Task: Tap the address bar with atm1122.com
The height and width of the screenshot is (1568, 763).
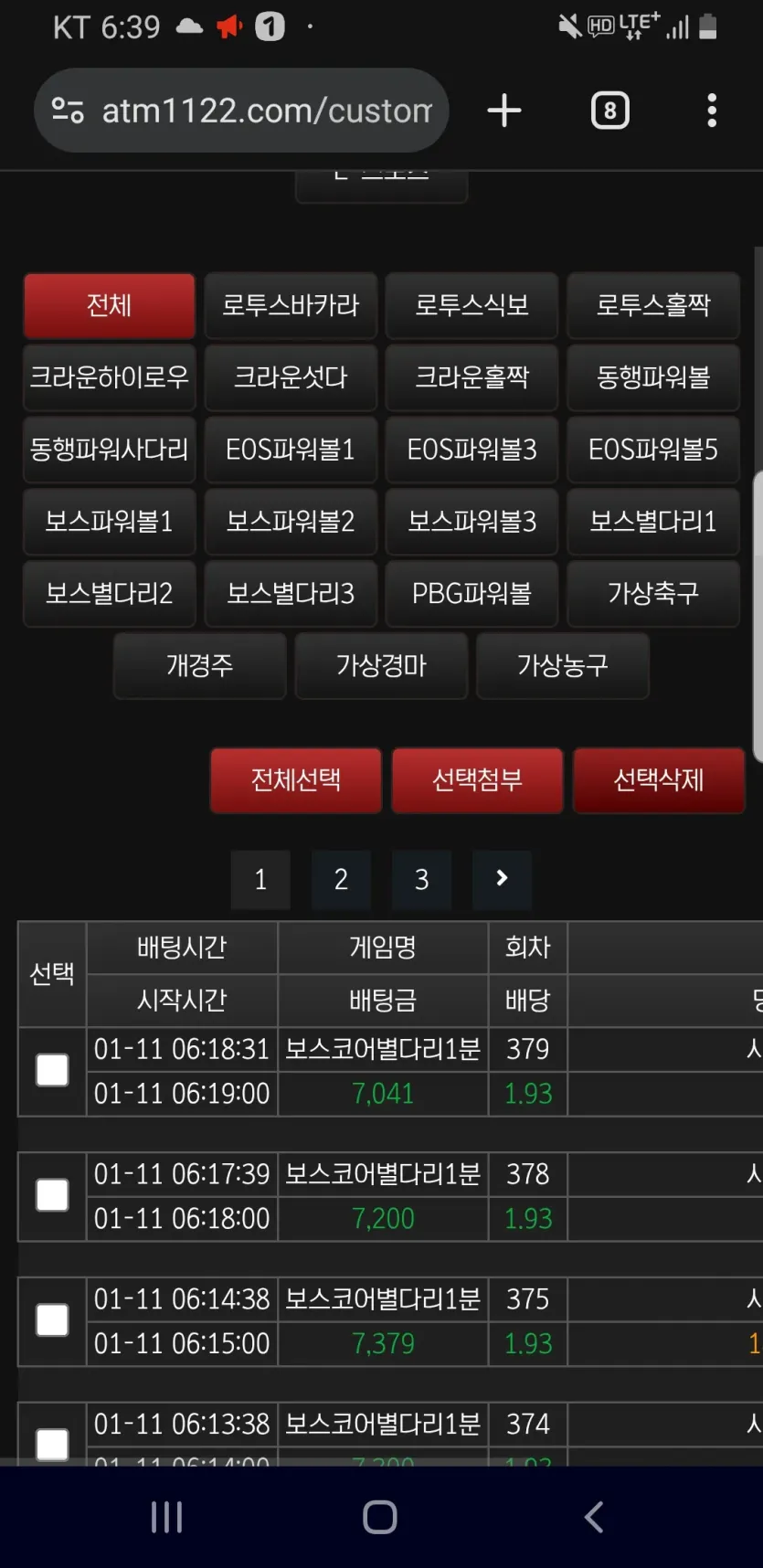Action: pos(241,111)
